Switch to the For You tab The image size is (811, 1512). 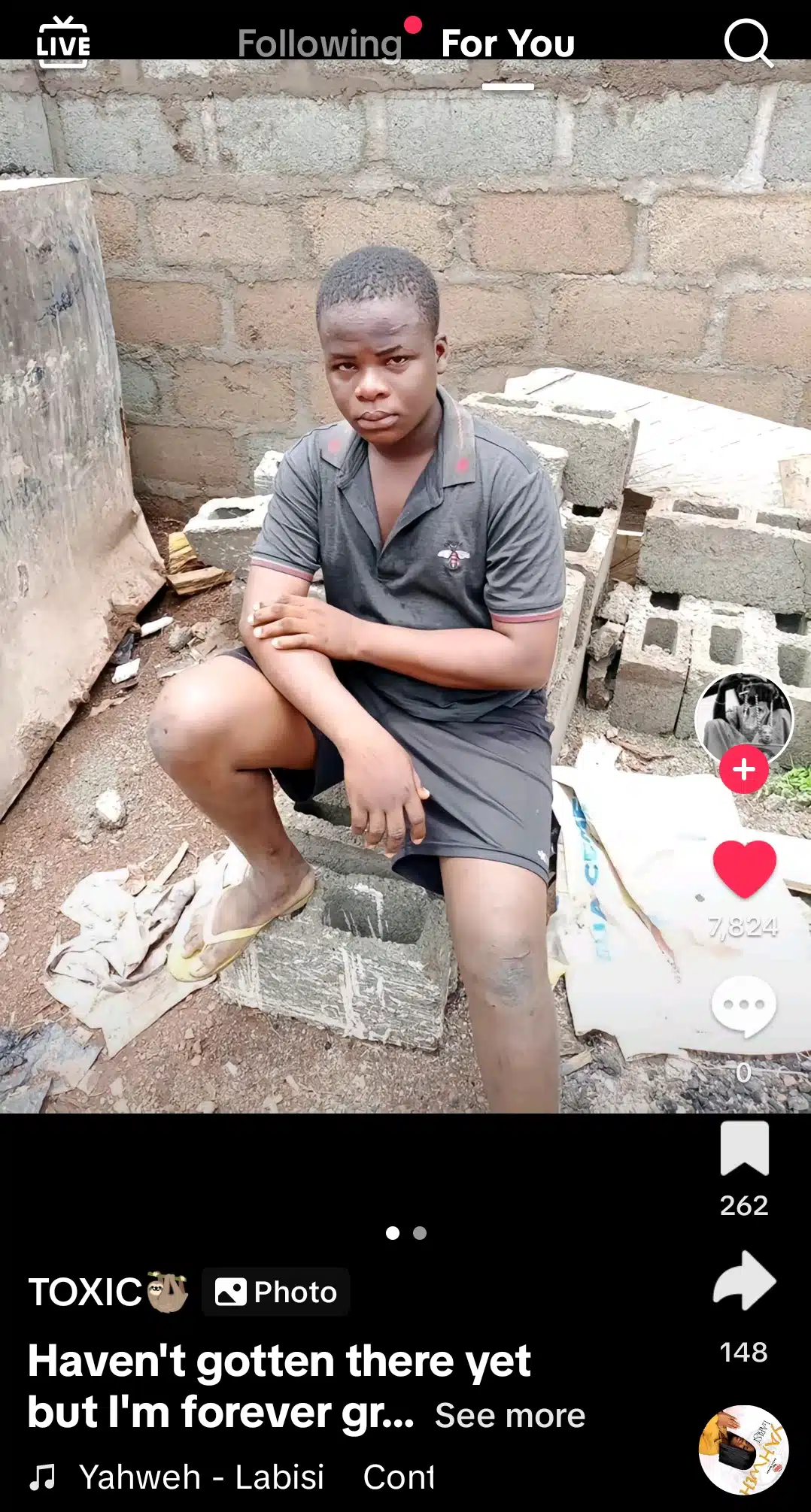pyautogui.click(x=508, y=44)
